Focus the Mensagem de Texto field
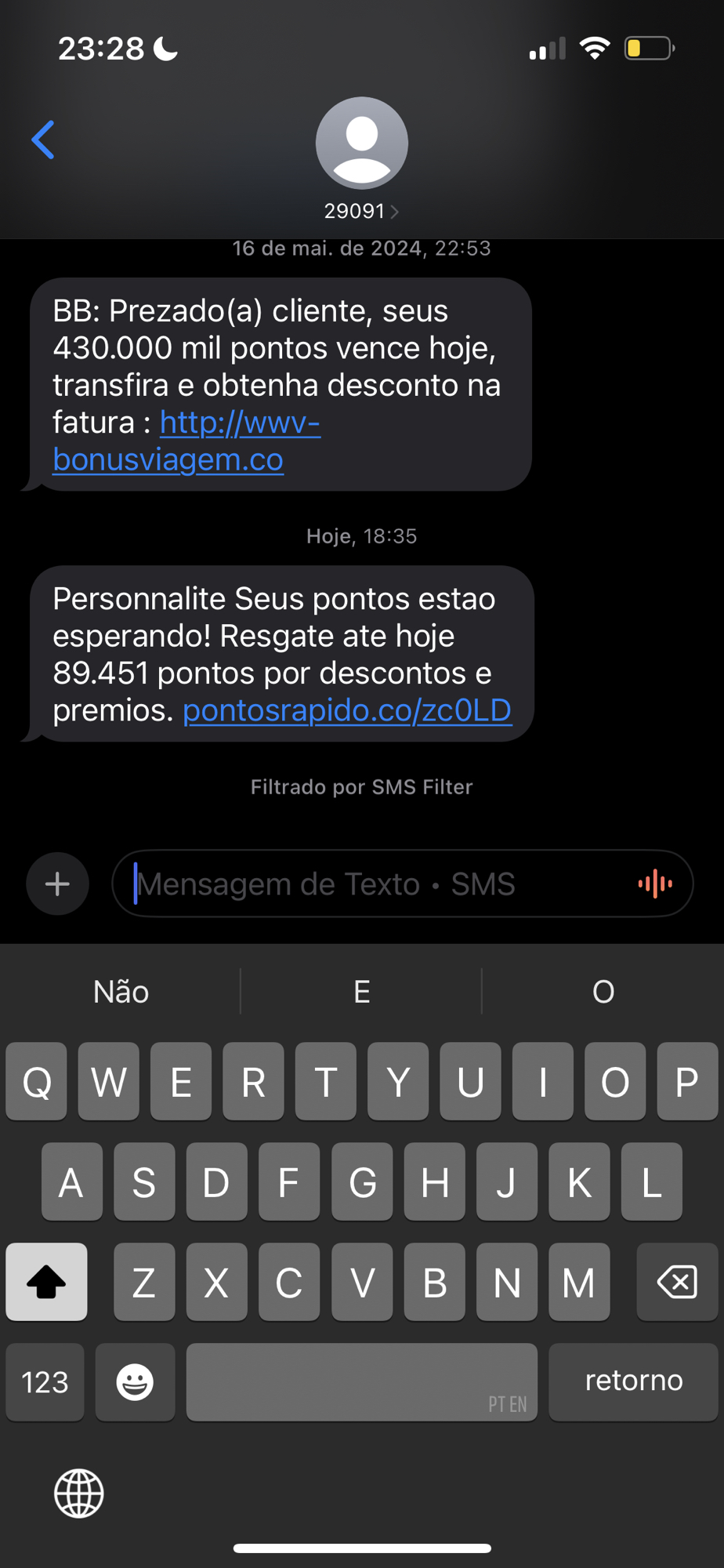This screenshot has width=724, height=1568. [376, 884]
